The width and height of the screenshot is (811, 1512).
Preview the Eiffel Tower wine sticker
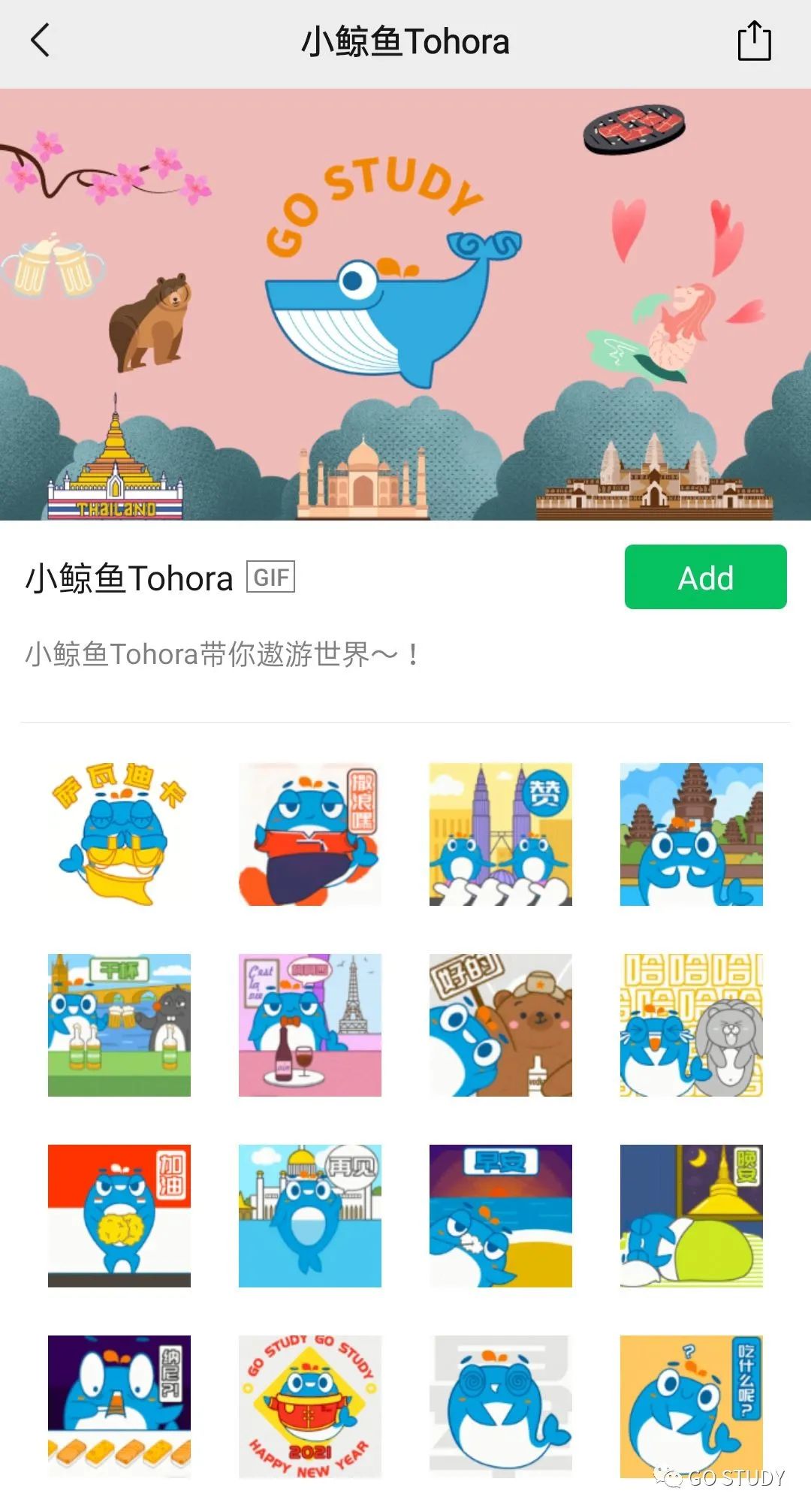[x=310, y=1025]
